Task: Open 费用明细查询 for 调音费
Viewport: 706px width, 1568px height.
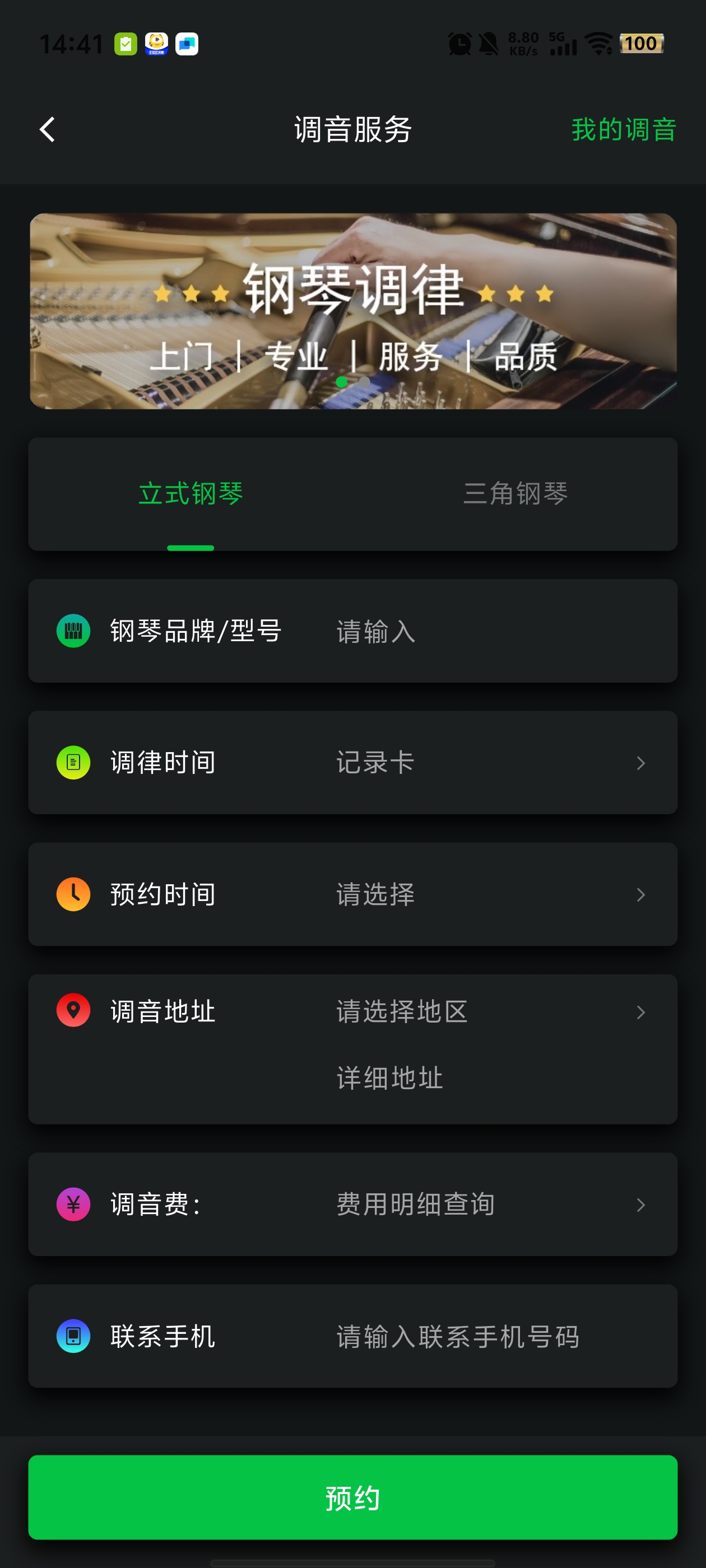Action: [487, 1204]
